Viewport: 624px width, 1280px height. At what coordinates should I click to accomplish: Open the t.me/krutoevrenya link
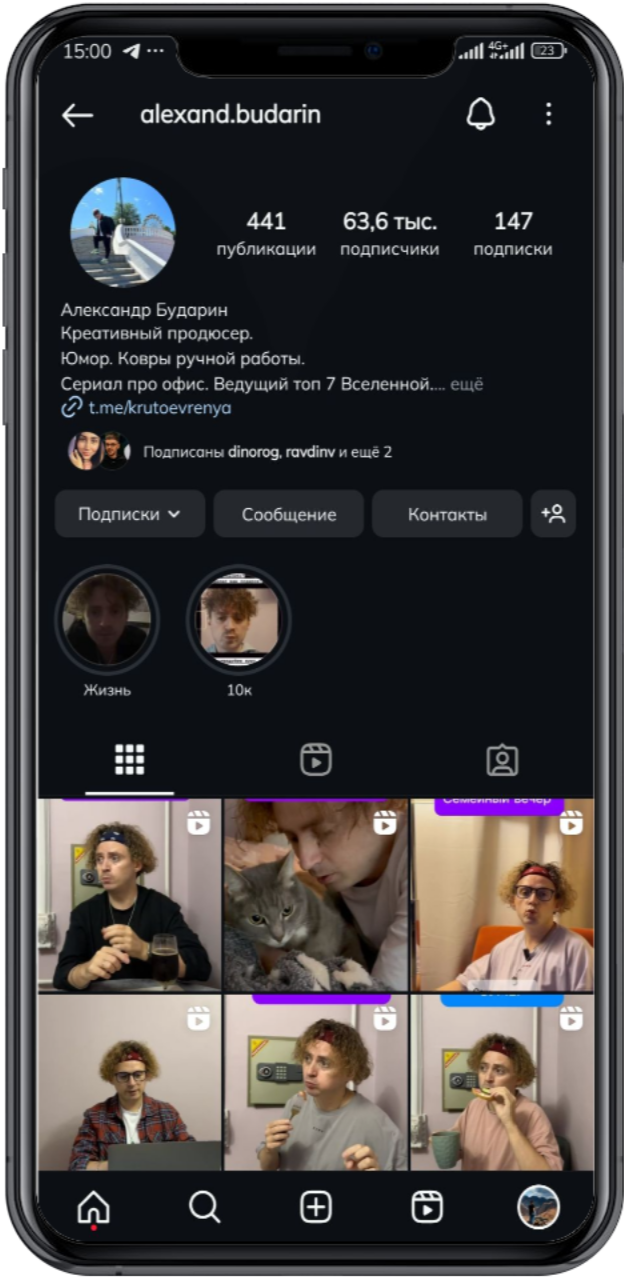[x=158, y=408]
